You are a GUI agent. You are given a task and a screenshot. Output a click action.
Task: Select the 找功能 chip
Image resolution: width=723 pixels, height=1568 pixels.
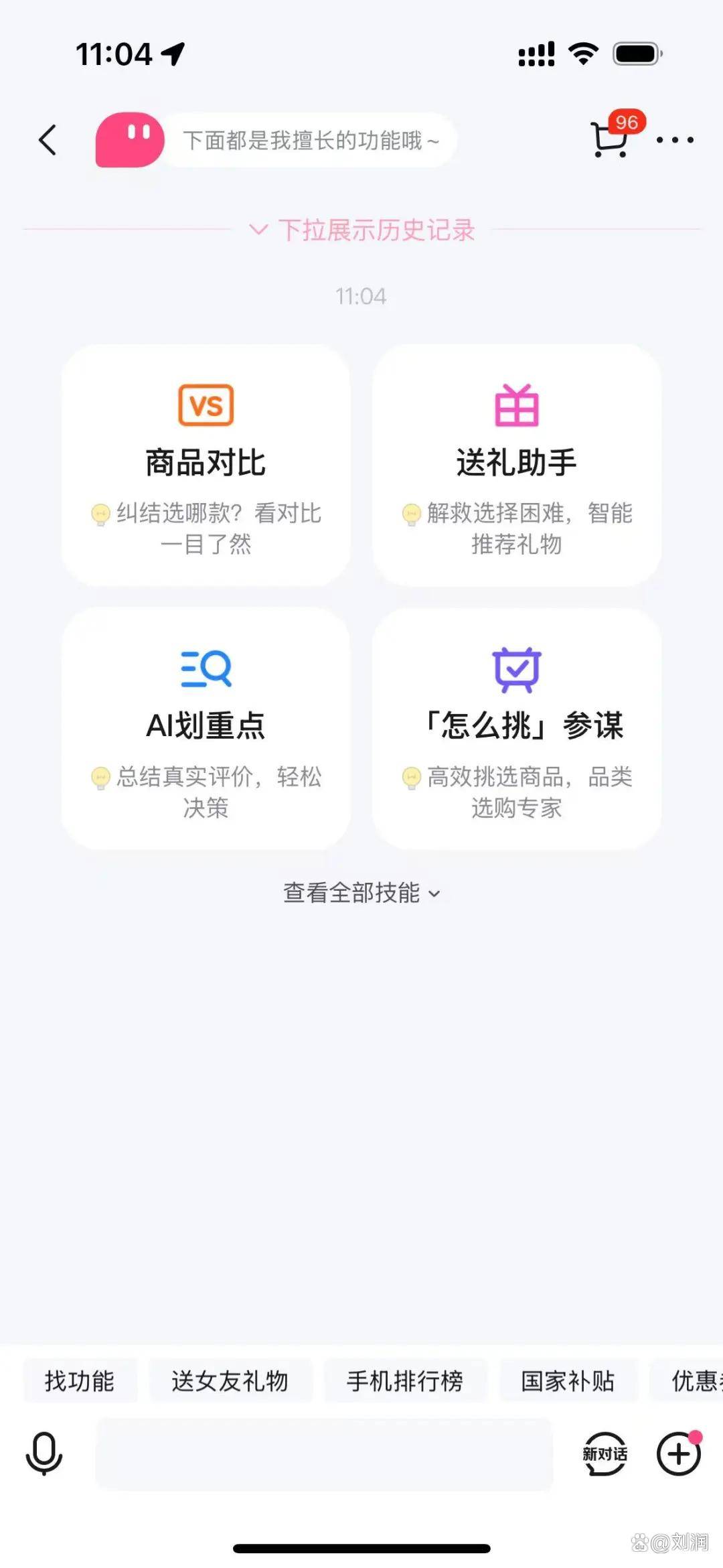(80, 1380)
